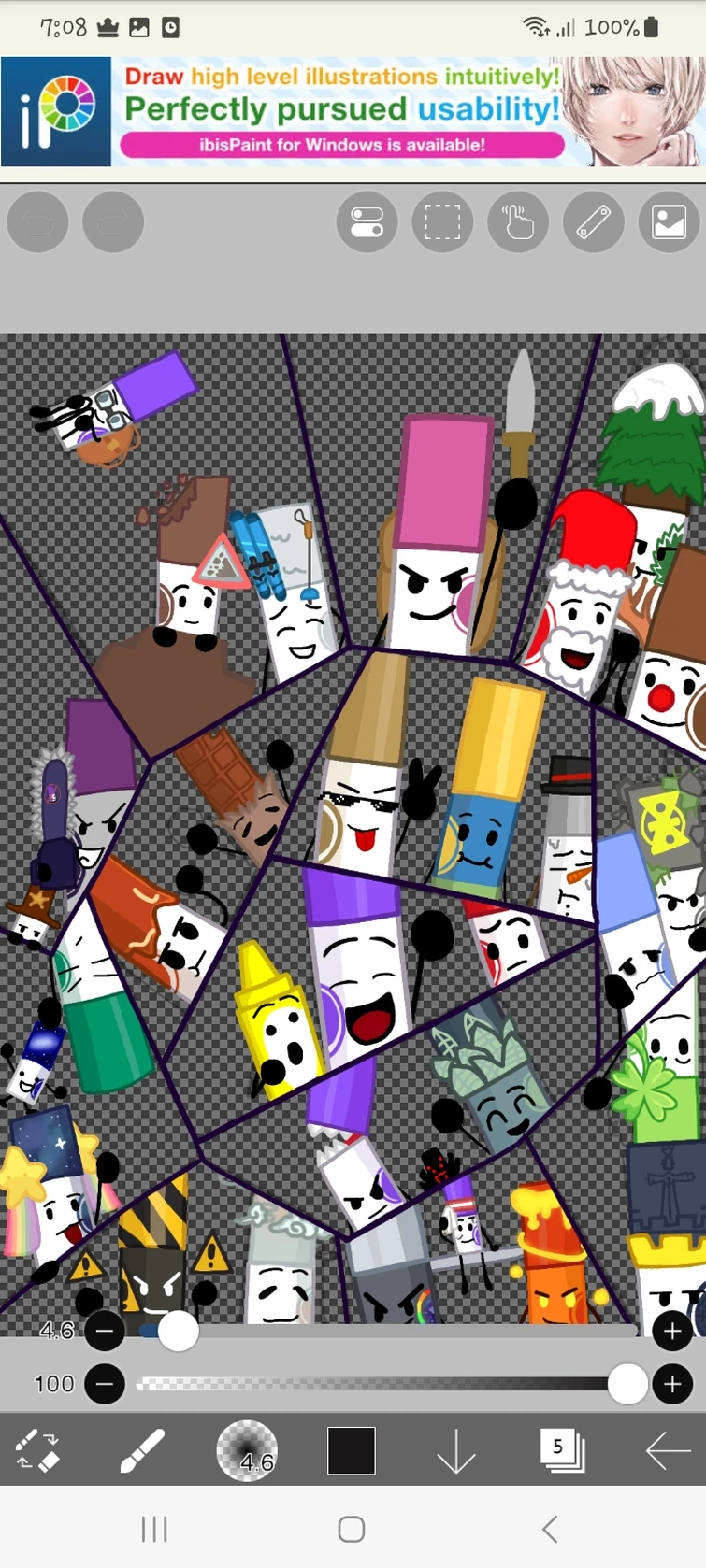Tap the opacity slider track
This screenshot has width=706, height=1568.
pos(374,1384)
